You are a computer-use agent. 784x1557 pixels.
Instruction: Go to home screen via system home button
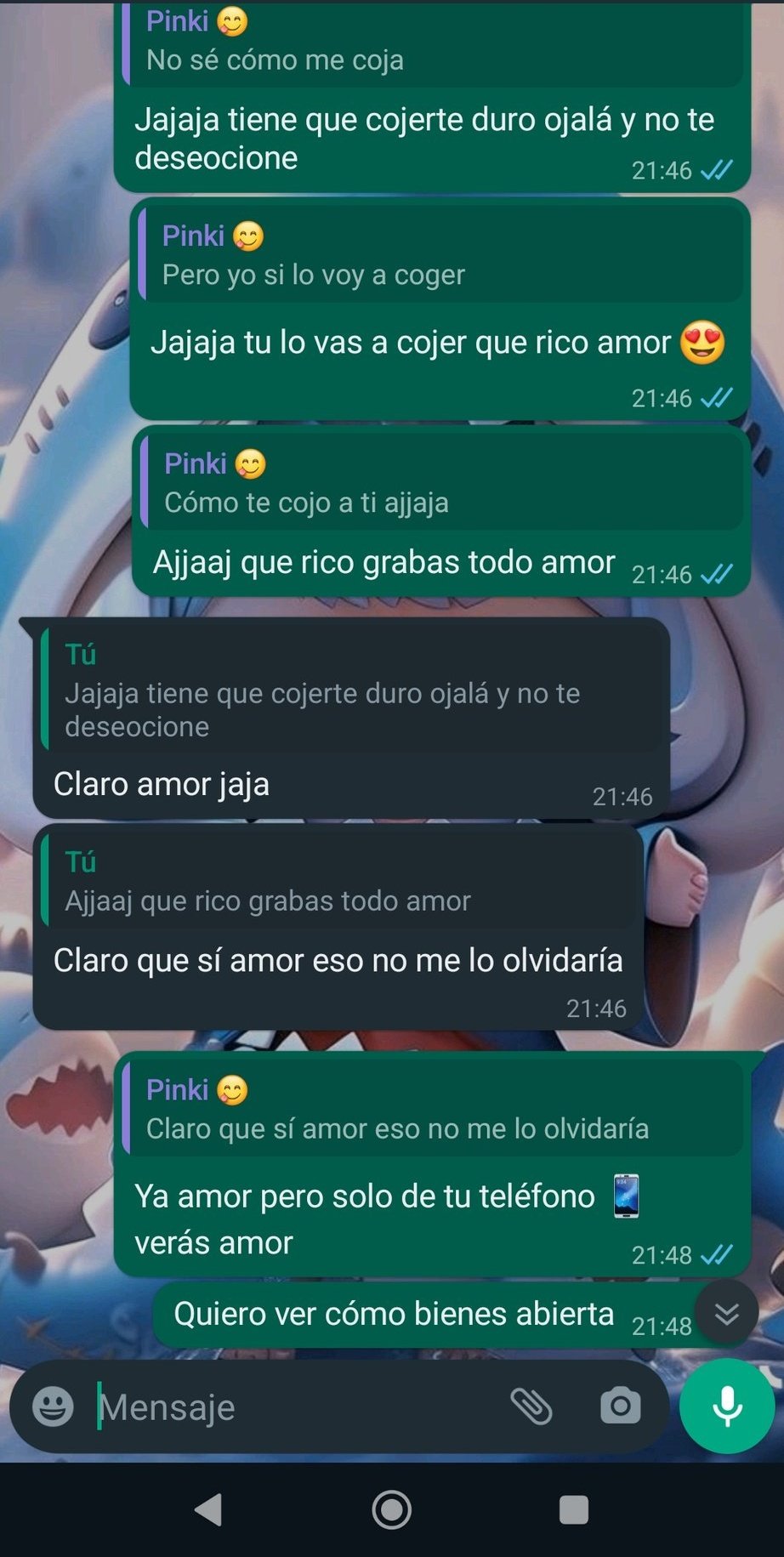click(392, 1509)
